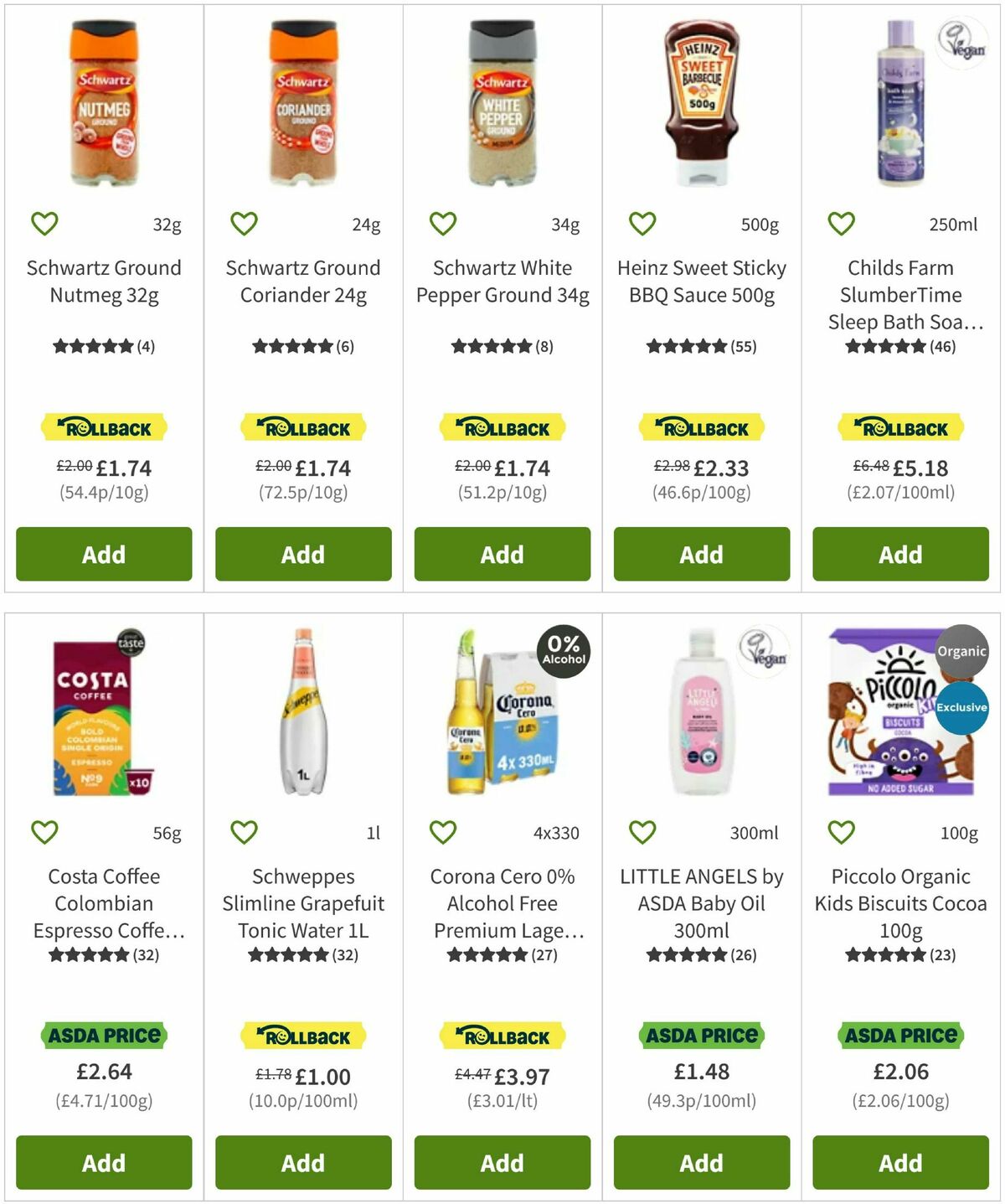Click the Exclusive badge on Piccolo biscuits

pos(961,707)
